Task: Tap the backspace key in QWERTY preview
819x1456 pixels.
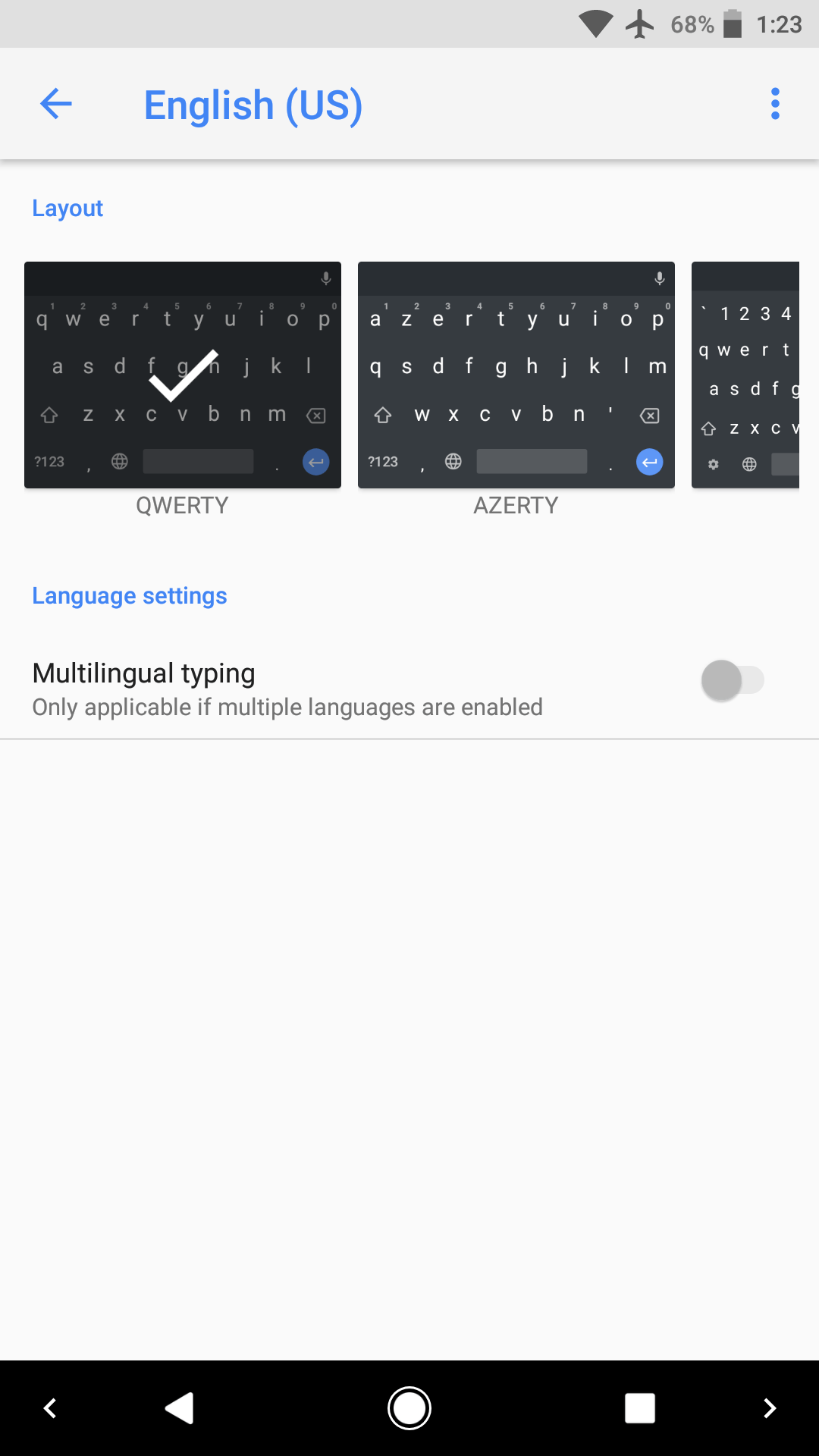Action: (315, 415)
